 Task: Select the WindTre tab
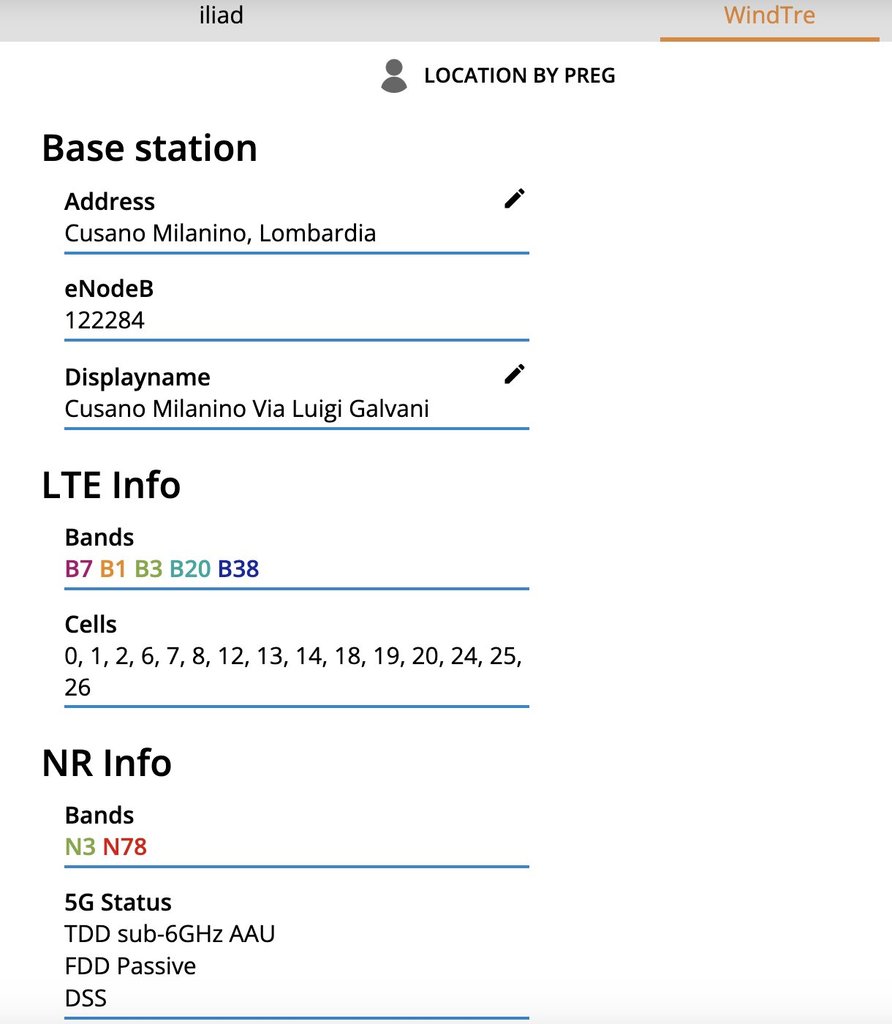pos(769,16)
